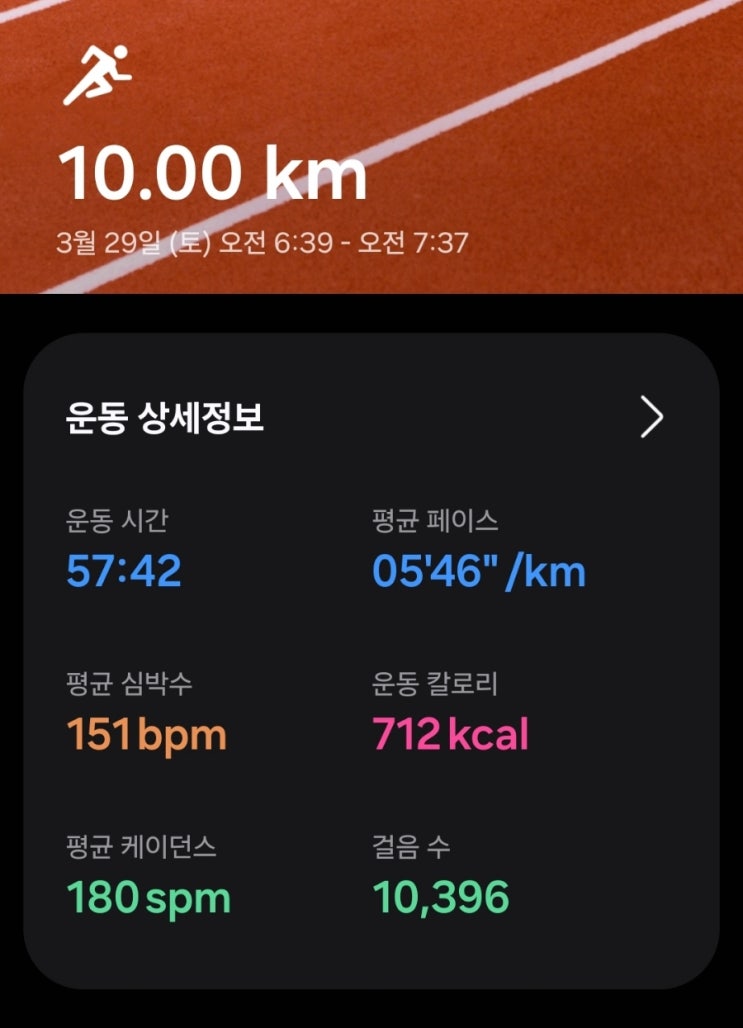Open 운동 상세정보 with the chevron arrow
Image resolution: width=743 pixels, height=1028 pixels.
point(652,417)
